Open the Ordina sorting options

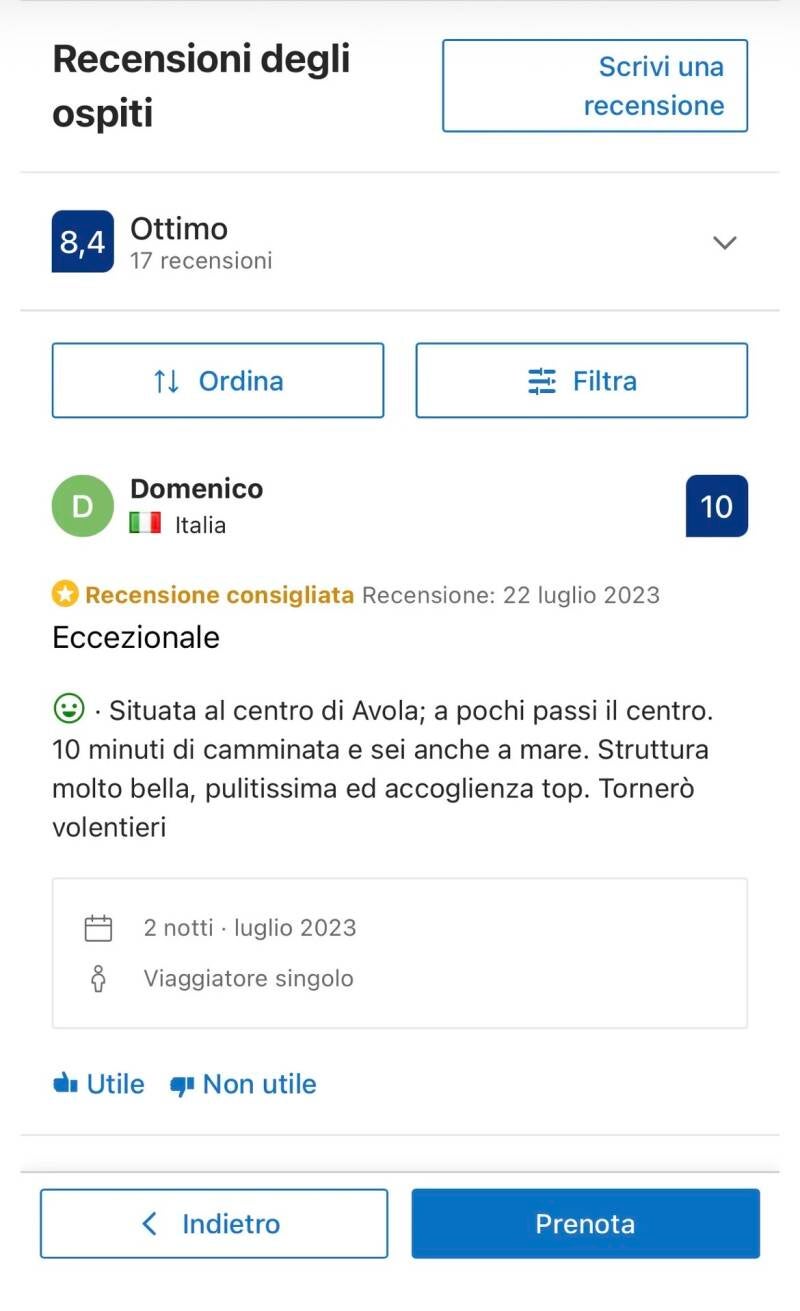coord(218,380)
